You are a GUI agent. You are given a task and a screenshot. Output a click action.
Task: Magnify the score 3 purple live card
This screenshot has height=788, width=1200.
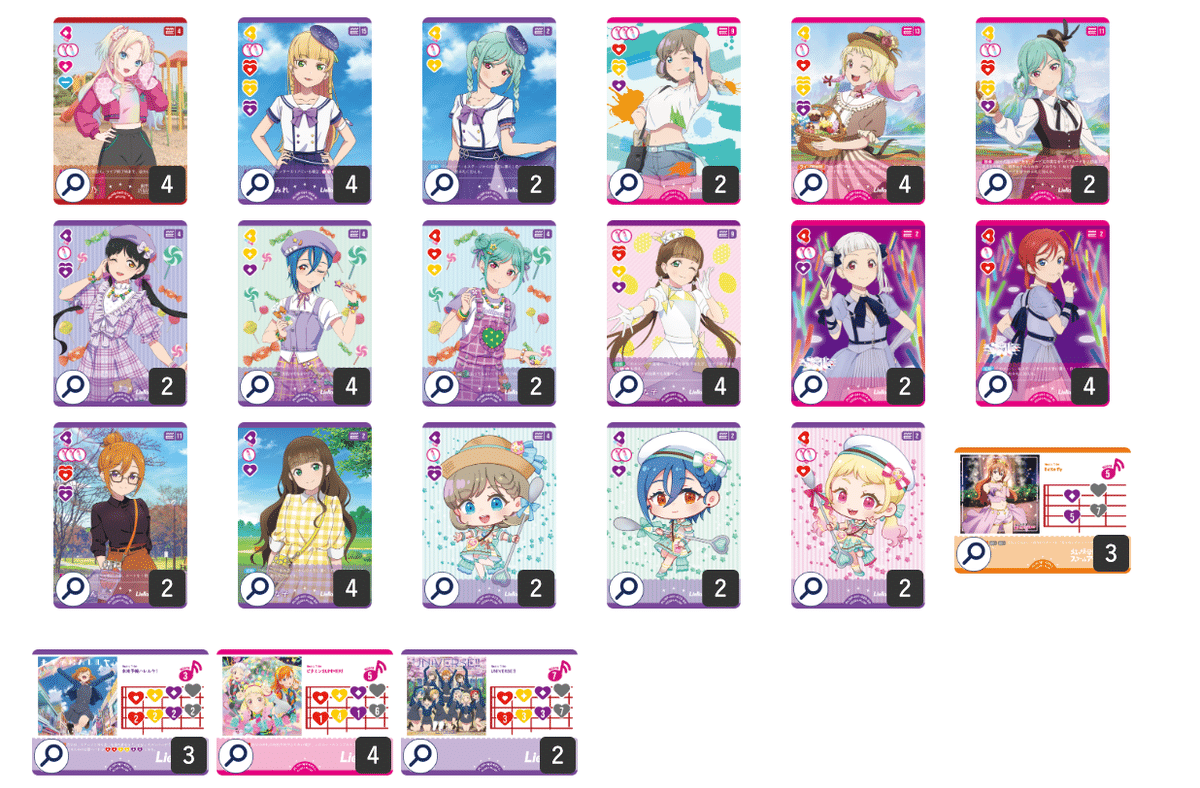click(x=53, y=754)
